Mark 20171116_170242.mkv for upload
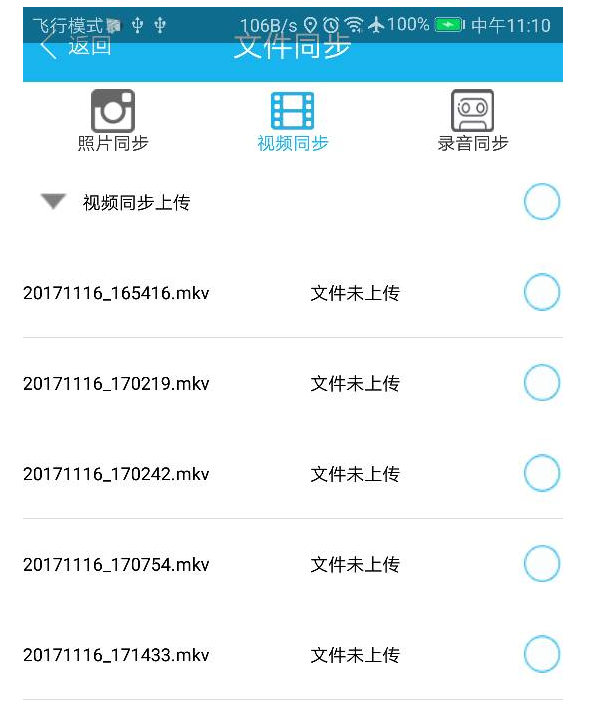 coord(541,473)
